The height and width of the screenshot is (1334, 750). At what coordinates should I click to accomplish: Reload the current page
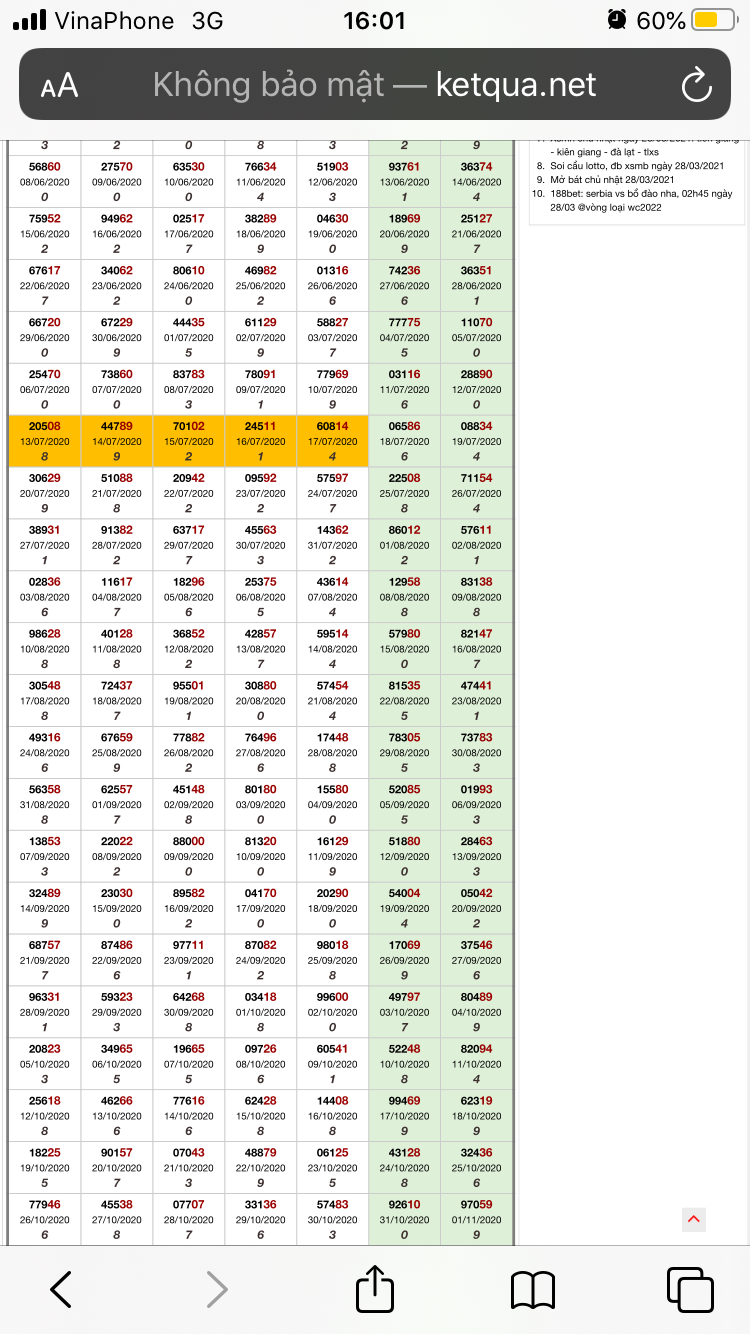click(695, 86)
